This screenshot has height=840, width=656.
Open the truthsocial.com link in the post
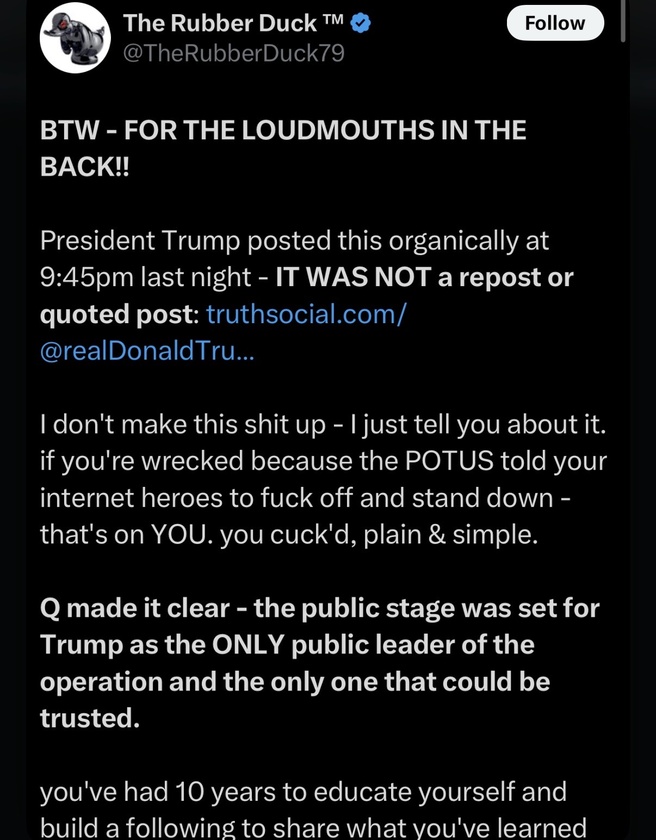(305, 314)
